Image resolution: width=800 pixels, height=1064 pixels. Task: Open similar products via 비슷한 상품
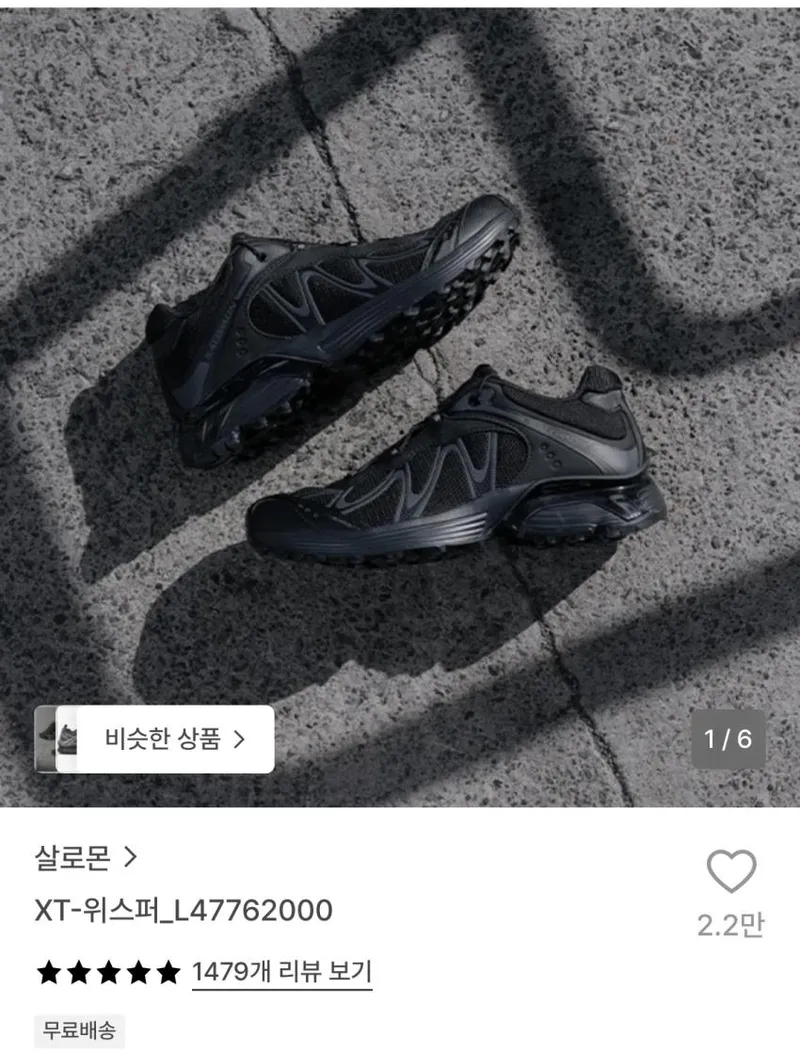[x=155, y=738]
